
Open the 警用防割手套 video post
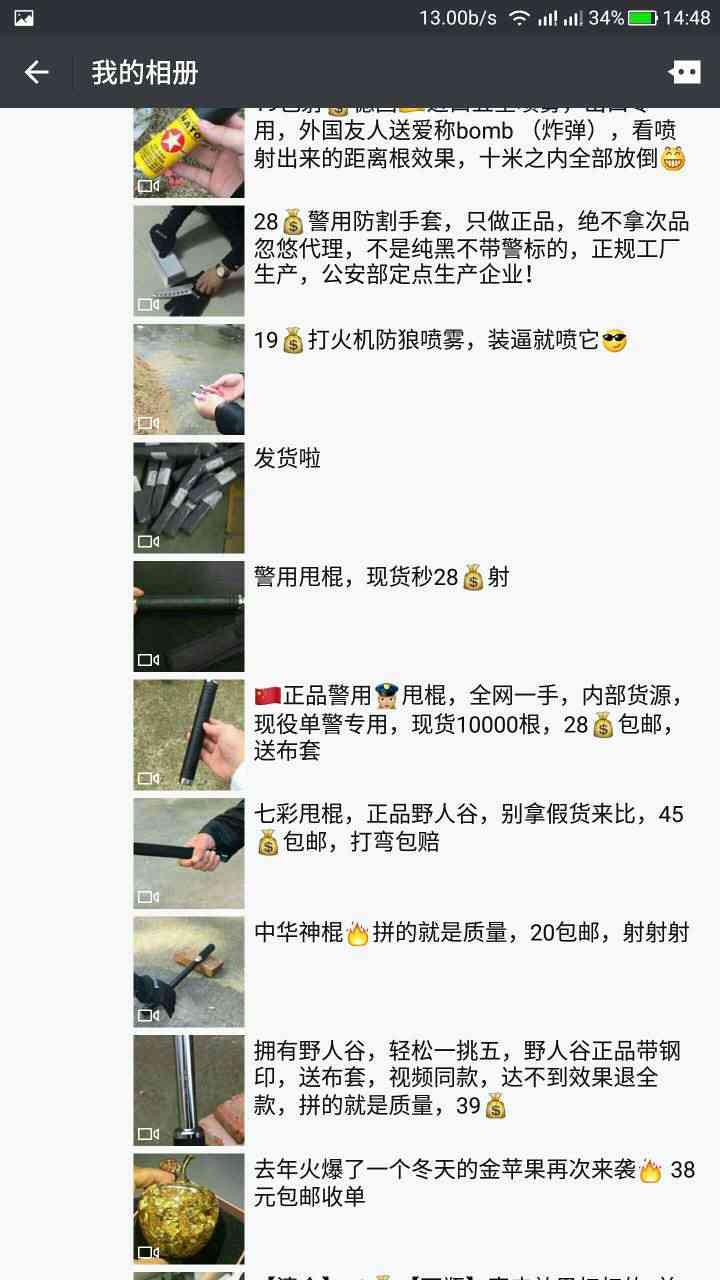(x=189, y=261)
